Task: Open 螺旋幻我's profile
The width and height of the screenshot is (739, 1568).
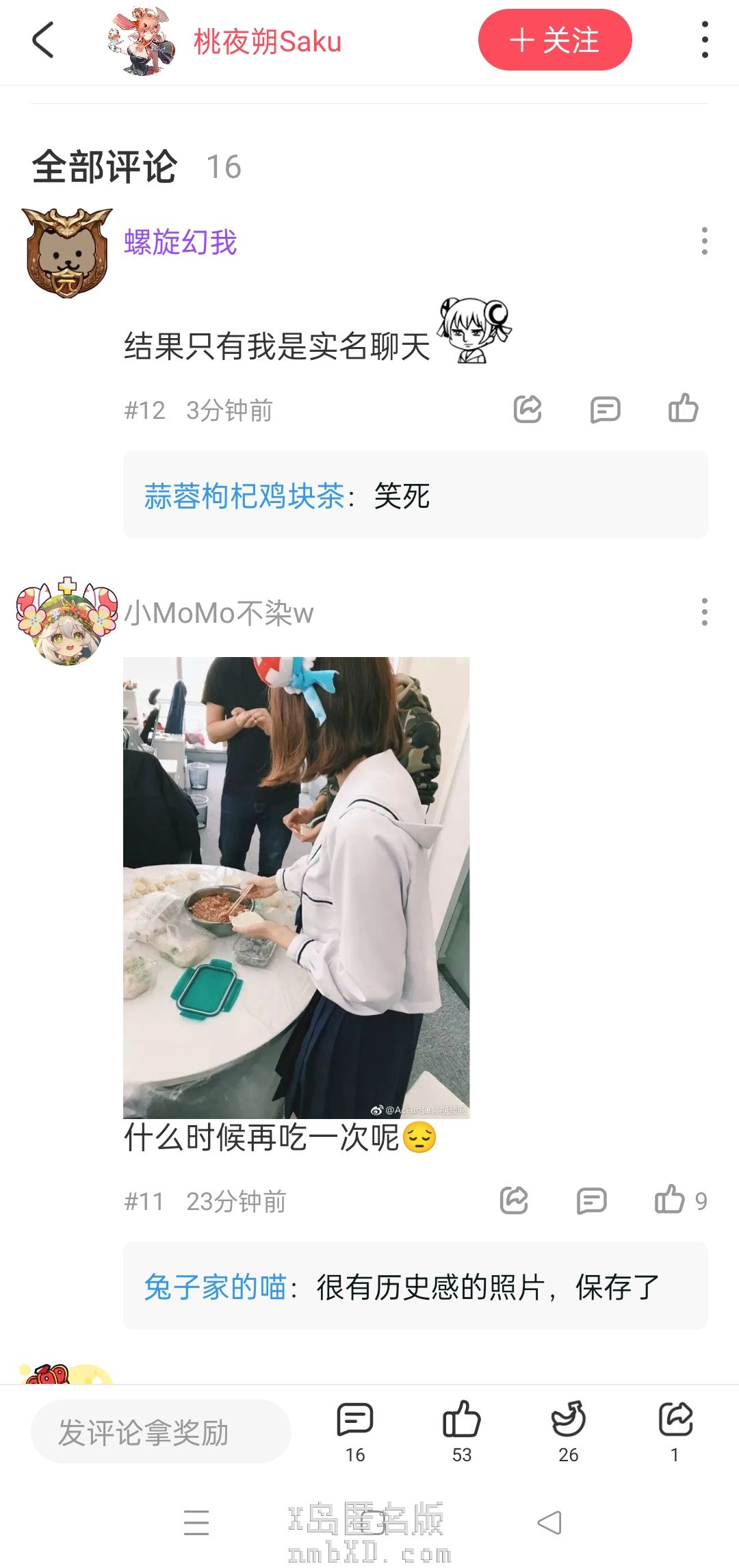Action: point(180,242)
